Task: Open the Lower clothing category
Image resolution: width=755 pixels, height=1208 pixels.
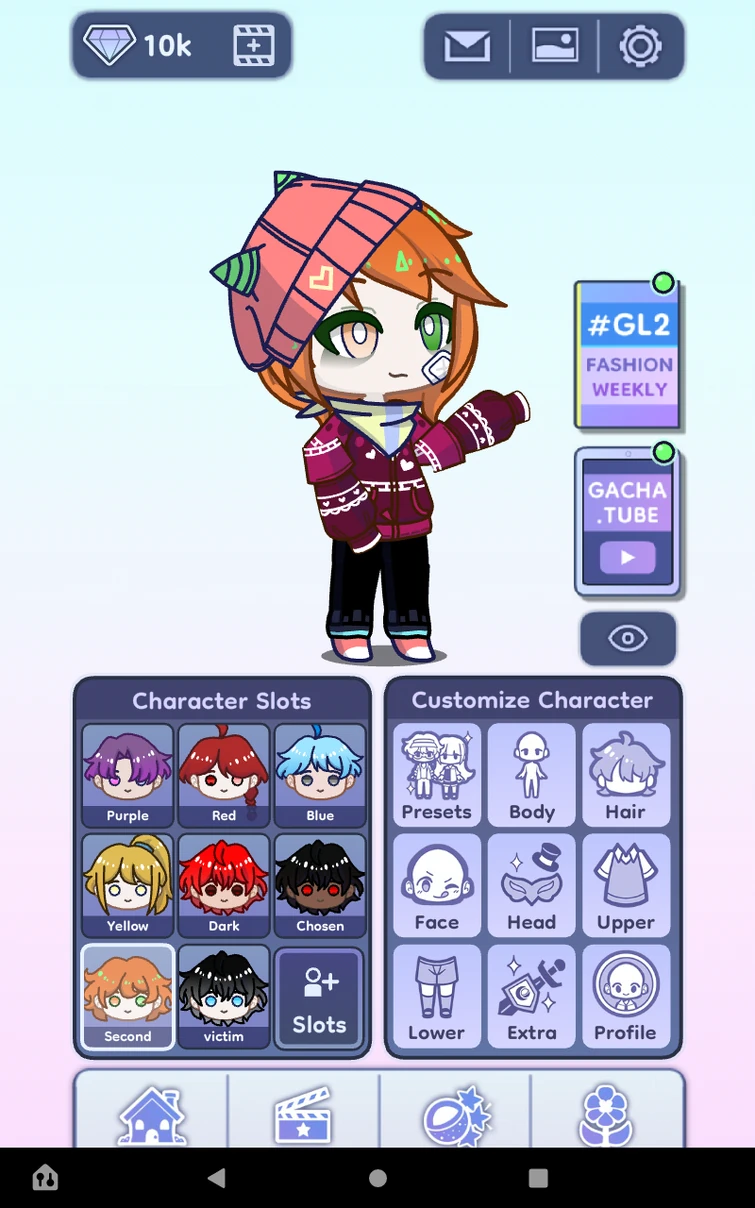Action: [x=436, y=996]
